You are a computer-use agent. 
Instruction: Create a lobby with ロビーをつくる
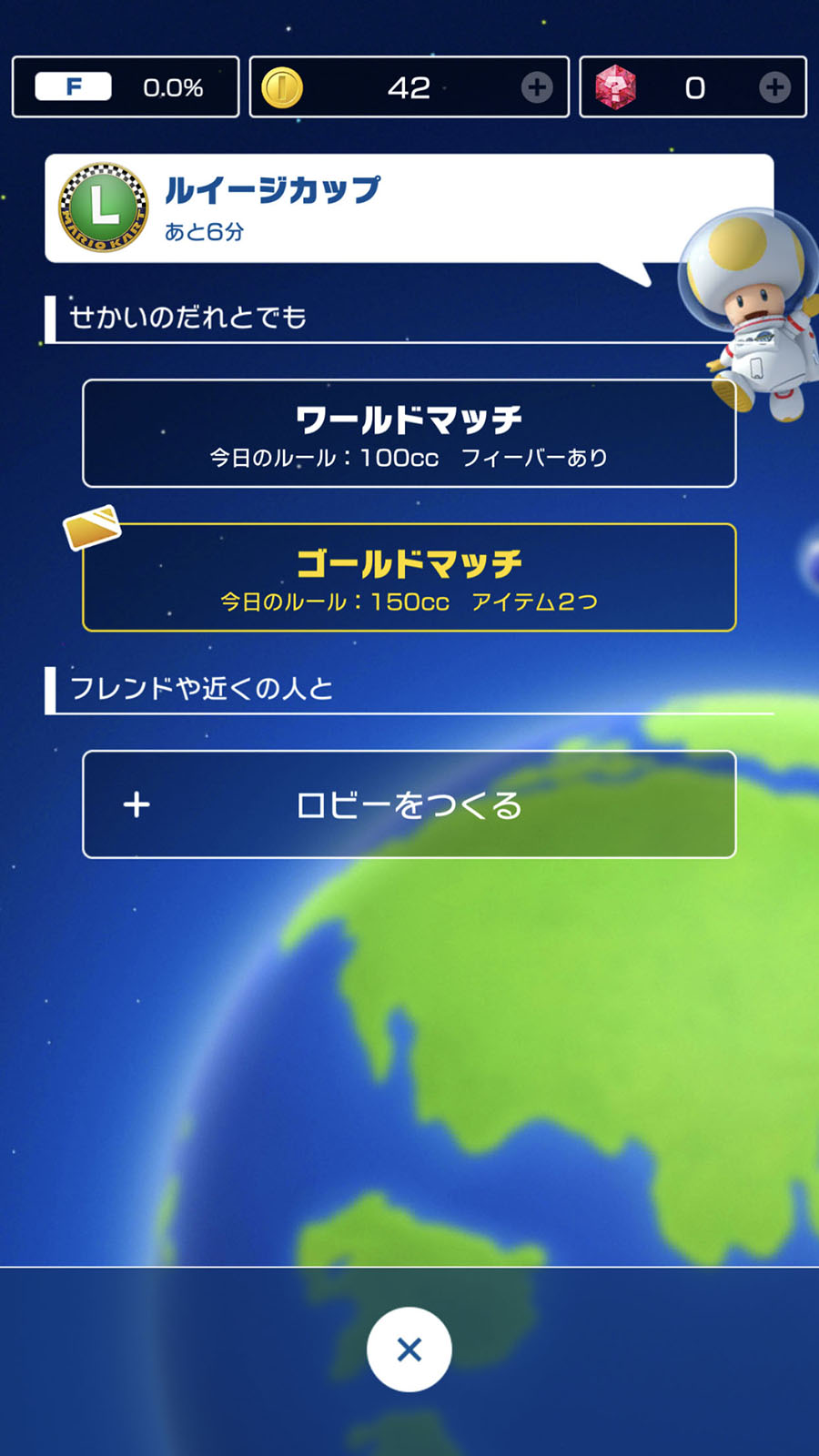coord(409,804)
